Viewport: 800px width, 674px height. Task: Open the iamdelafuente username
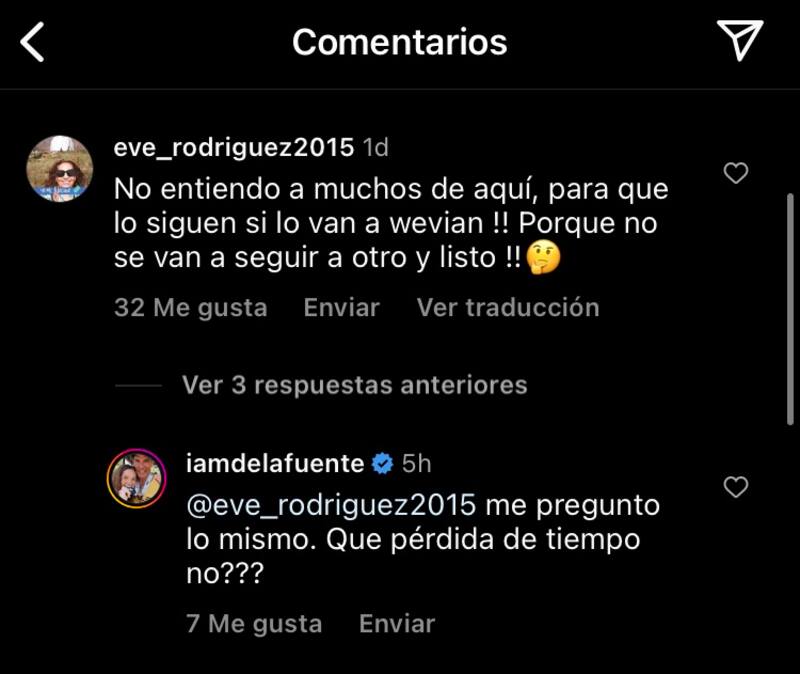pos(275,464)
